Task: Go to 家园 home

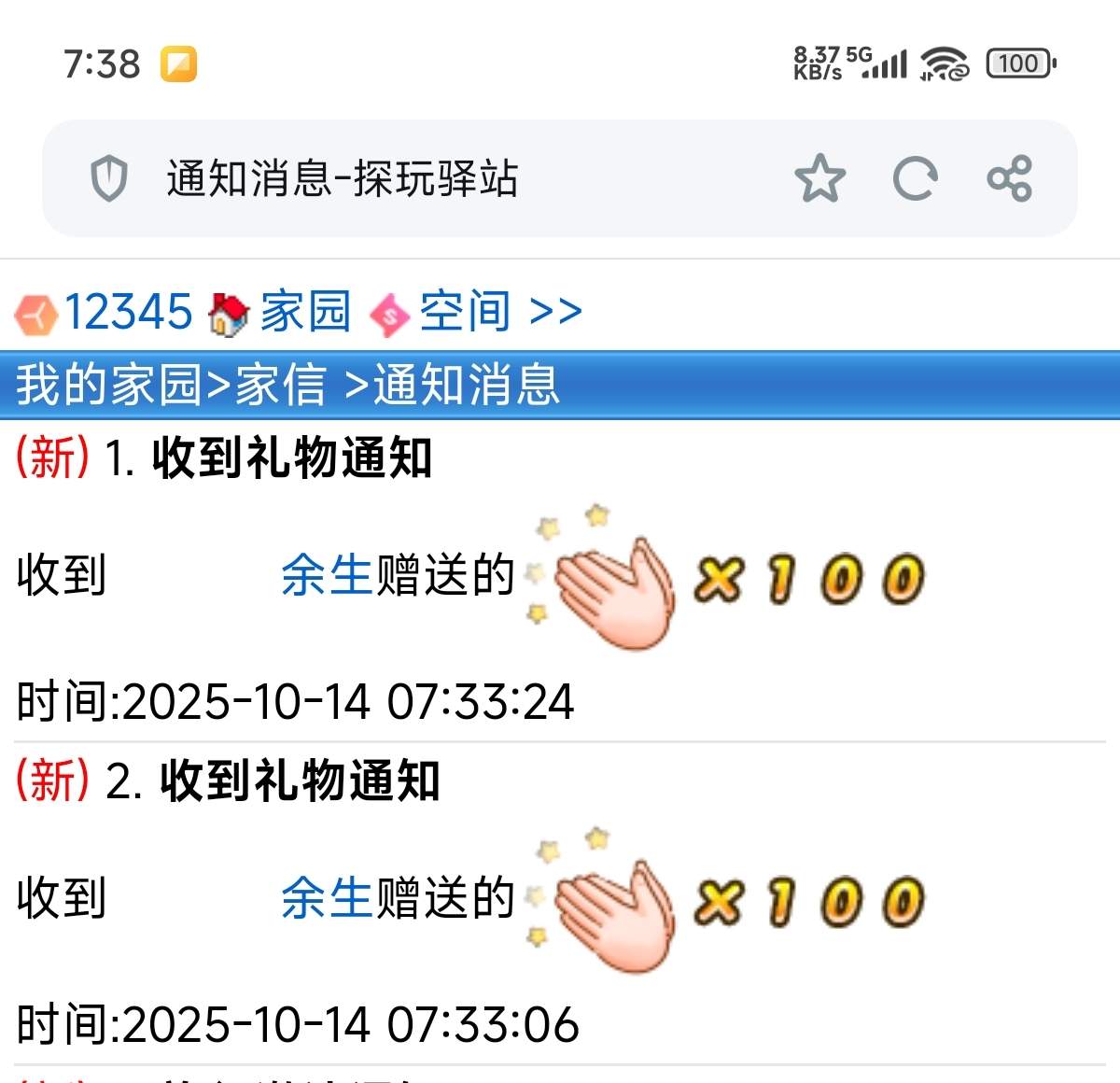Action: coord(305,312)
